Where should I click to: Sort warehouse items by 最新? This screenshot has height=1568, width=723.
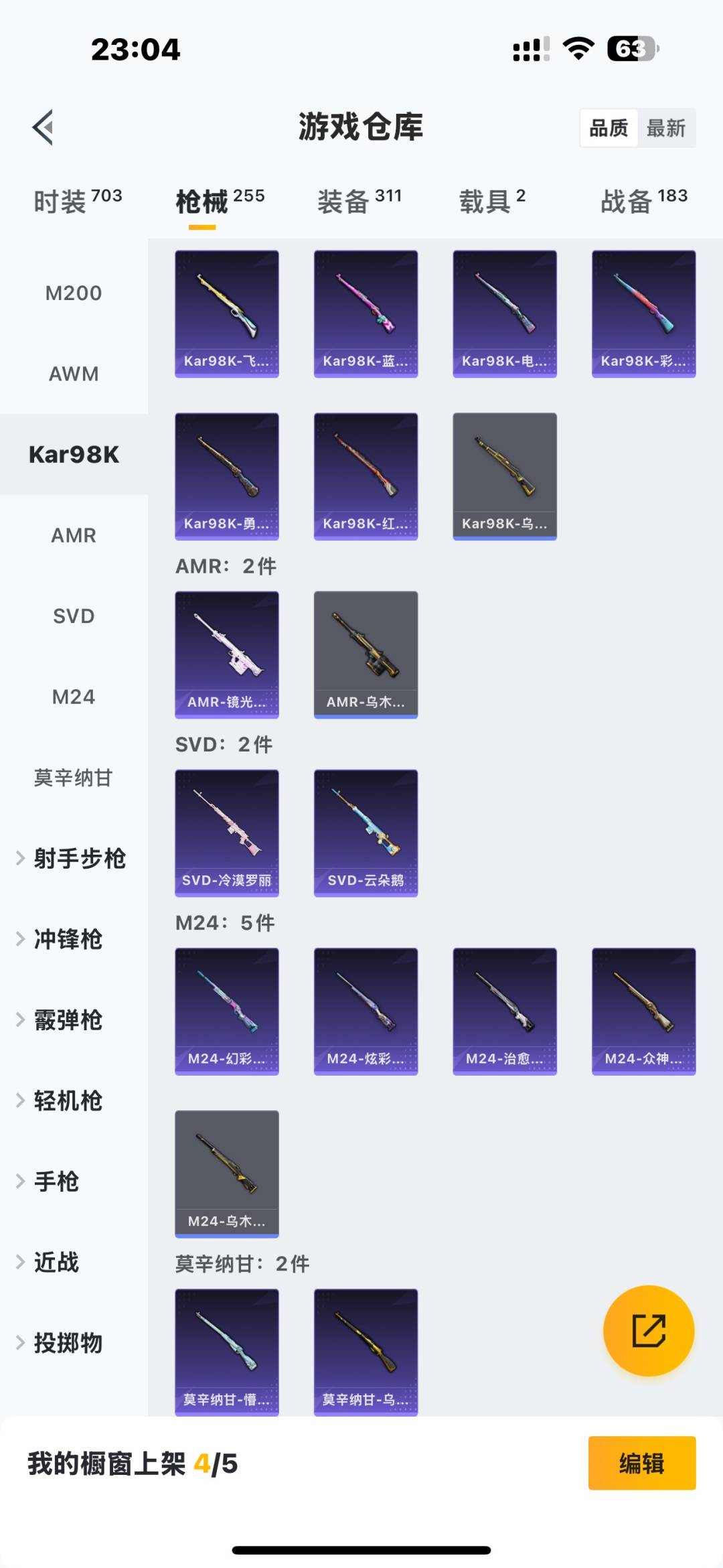(665, 128)
